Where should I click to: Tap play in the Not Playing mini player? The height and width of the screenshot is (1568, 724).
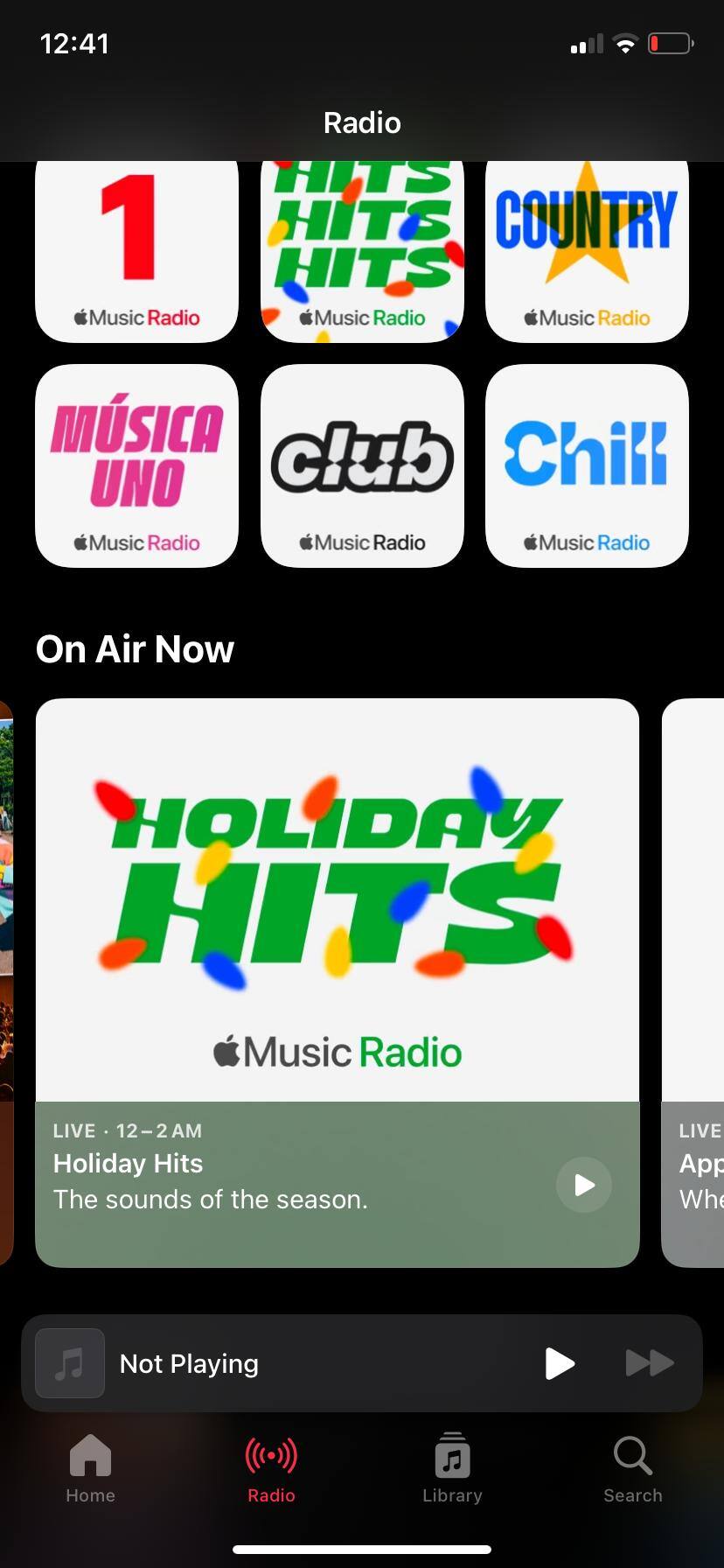pos(560,1363)
